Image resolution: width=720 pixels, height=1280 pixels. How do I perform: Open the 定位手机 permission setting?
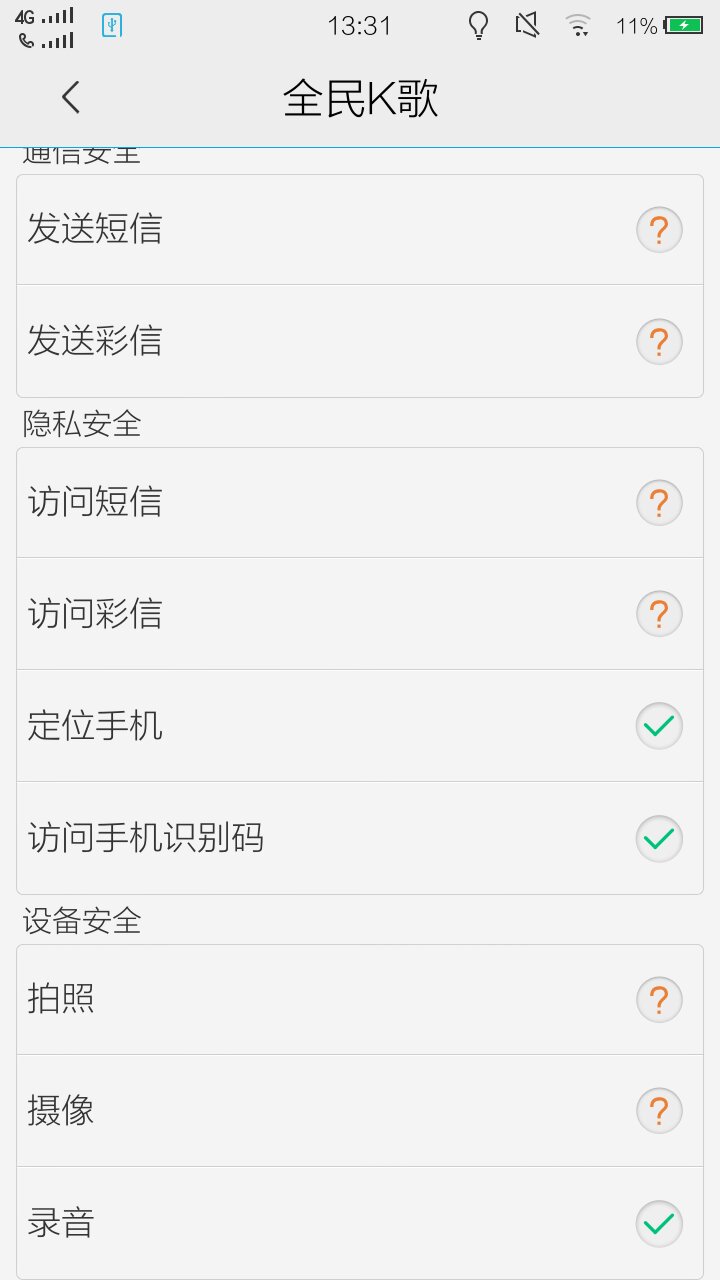360,726
